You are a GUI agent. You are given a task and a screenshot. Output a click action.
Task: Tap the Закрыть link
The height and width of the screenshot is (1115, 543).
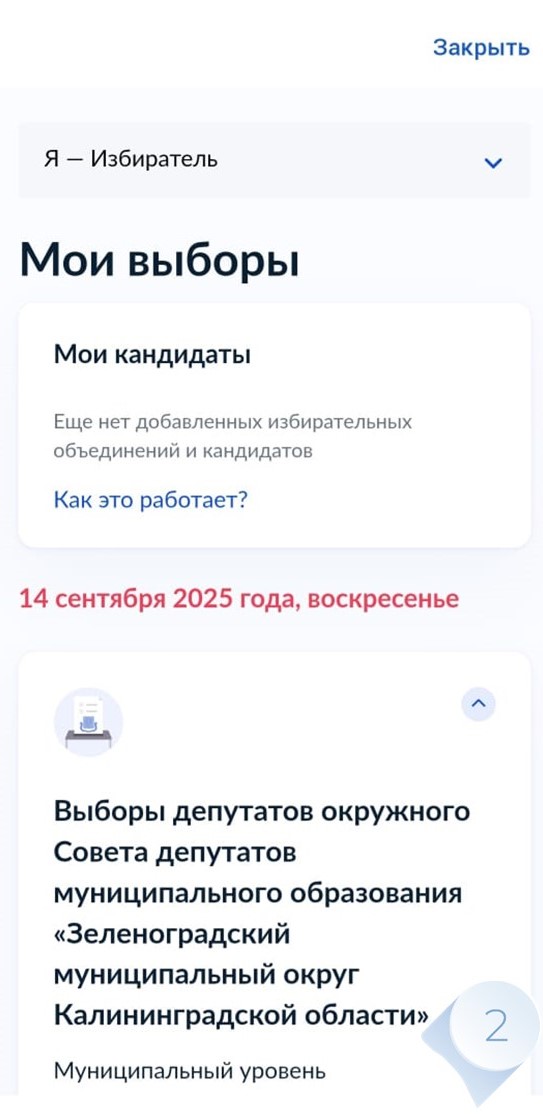[481, 48]
